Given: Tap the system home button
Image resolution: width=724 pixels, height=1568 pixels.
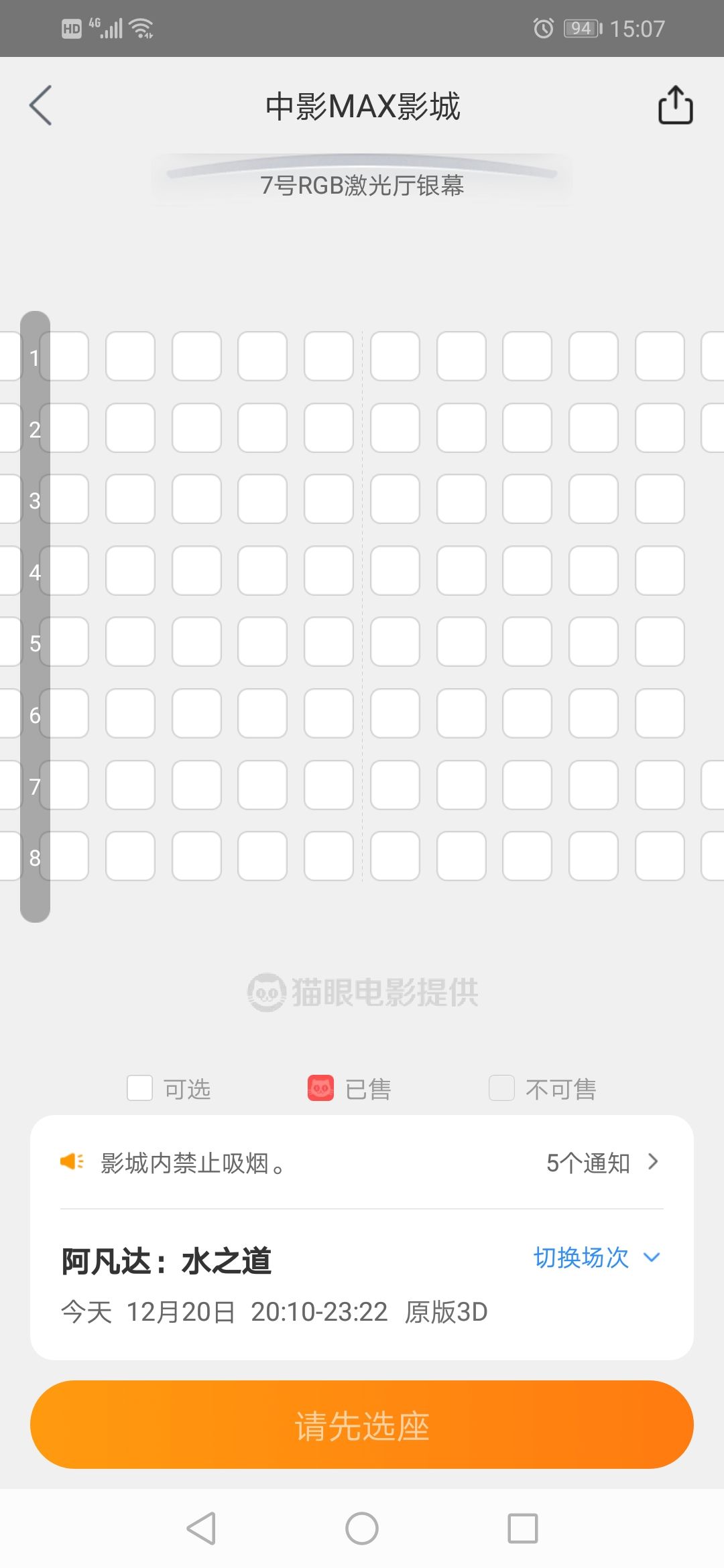Looking at the screenshot, I should [x=362, y=1528].
